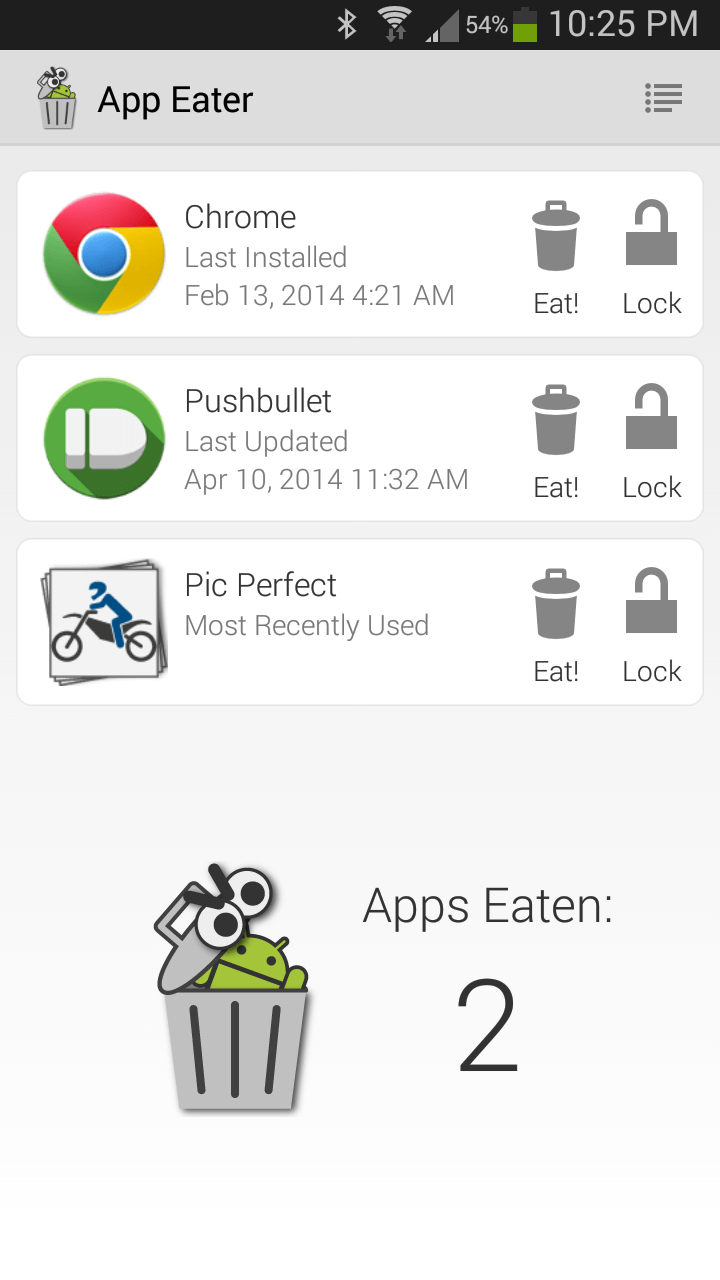Click the App Eater trash can logo

click(57, 97)
